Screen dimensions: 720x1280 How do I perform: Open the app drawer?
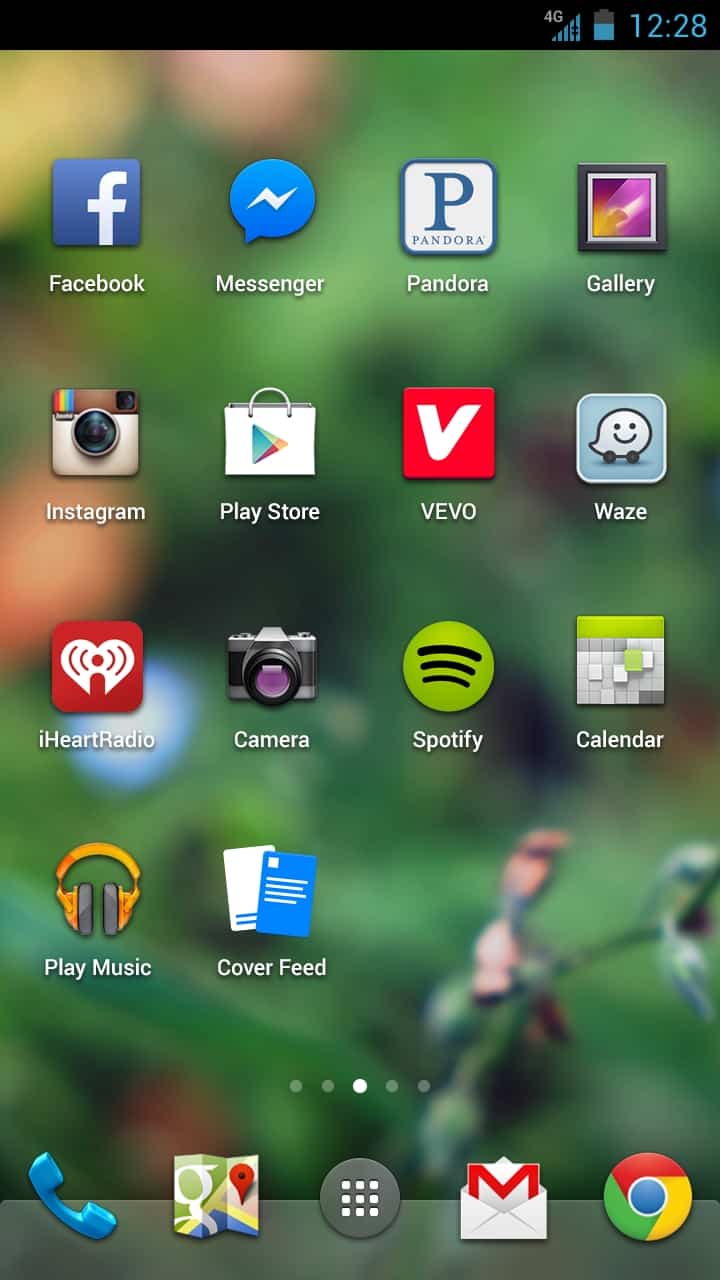(360, 1198)
